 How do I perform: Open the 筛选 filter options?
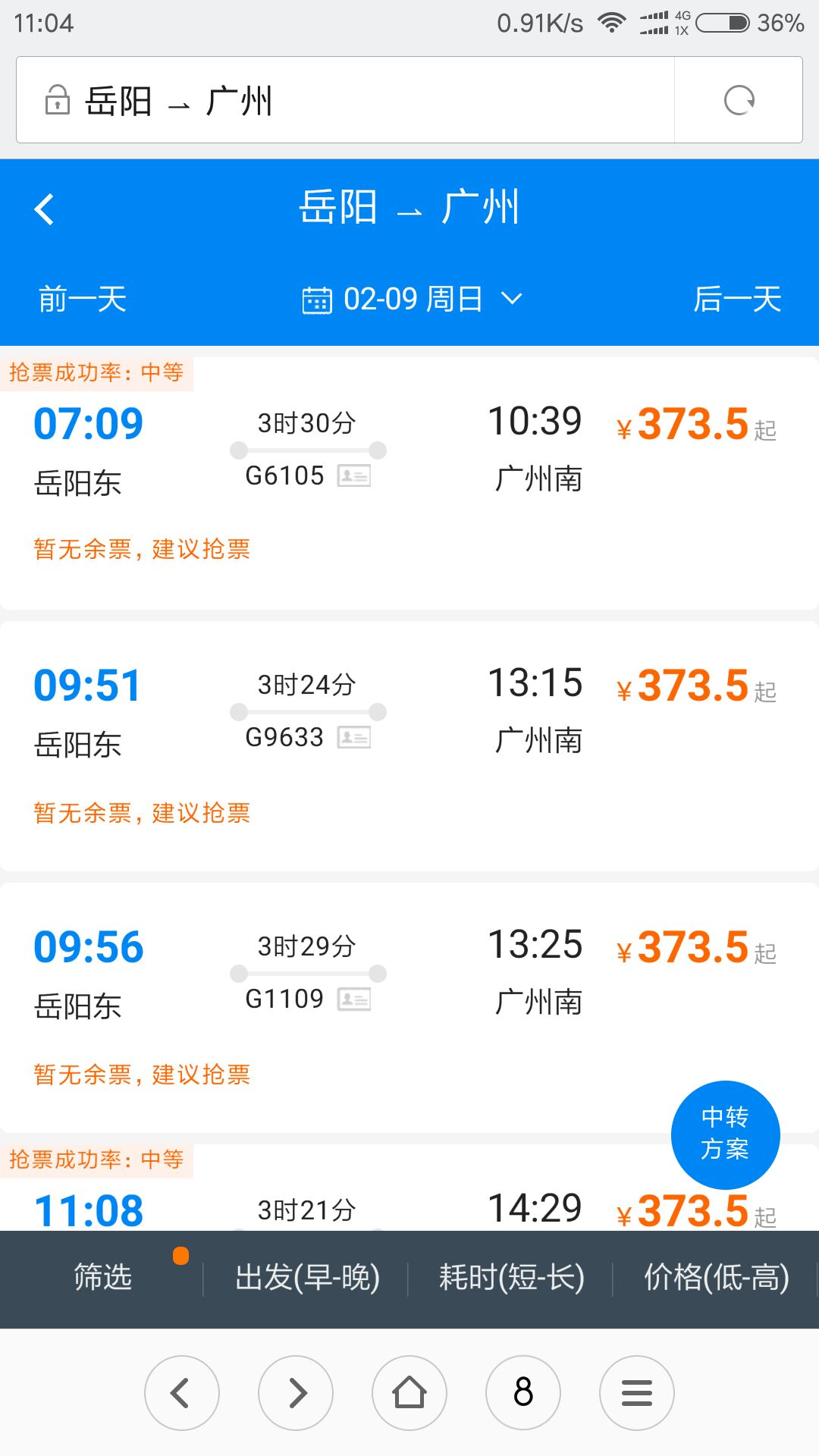103,1277
